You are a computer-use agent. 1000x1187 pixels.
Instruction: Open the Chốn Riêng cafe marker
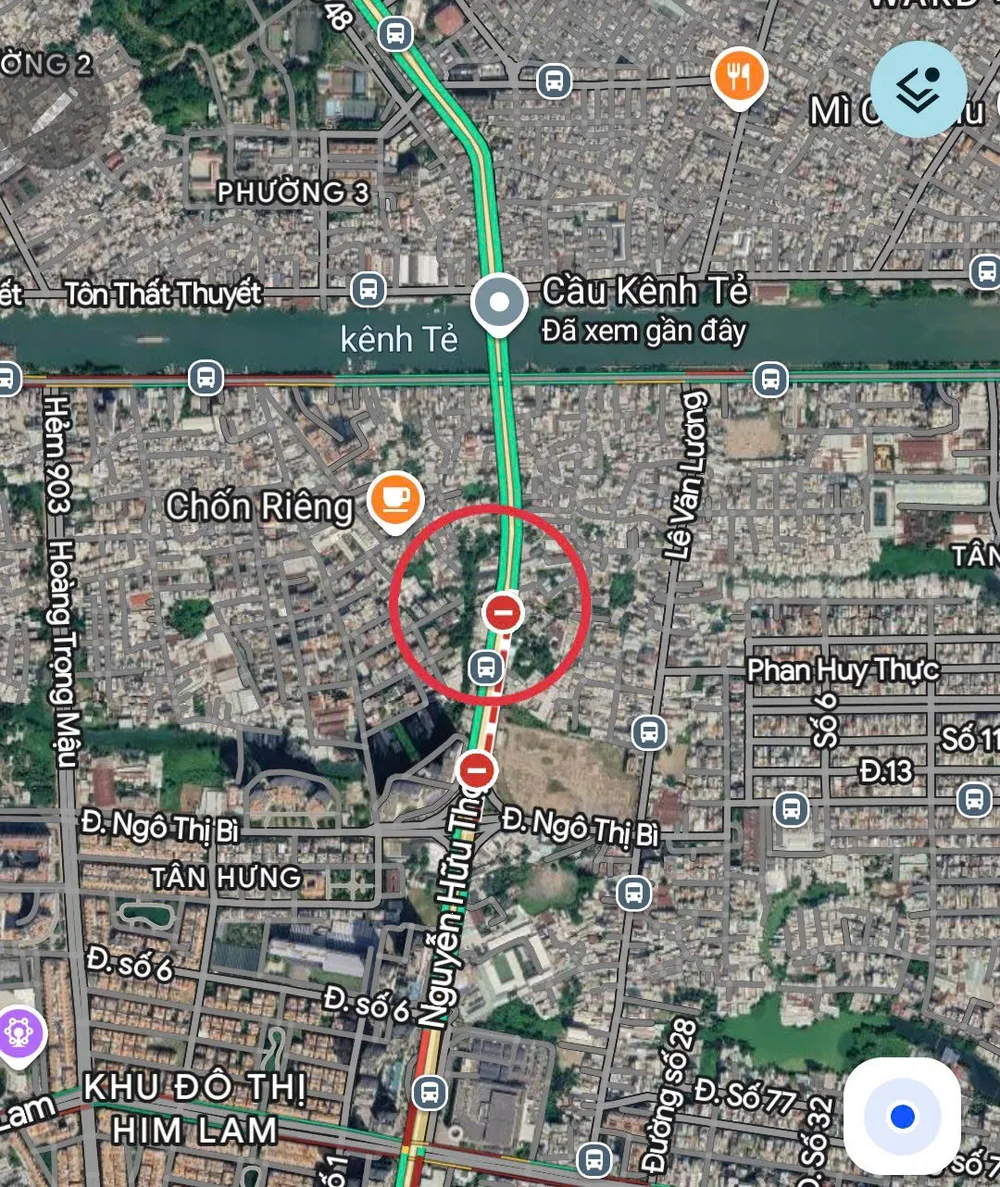click(394, 499)
